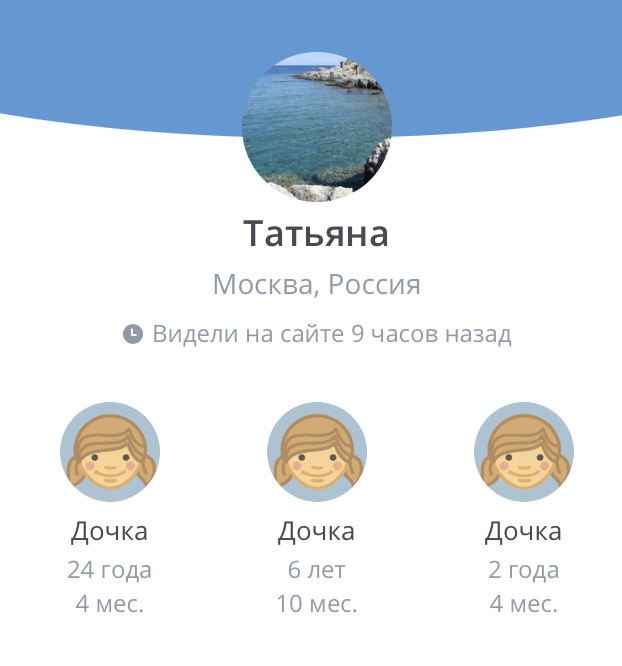Open the Дочка 2 года profile
The image size is (622, 666).
[x=523, y=452]
